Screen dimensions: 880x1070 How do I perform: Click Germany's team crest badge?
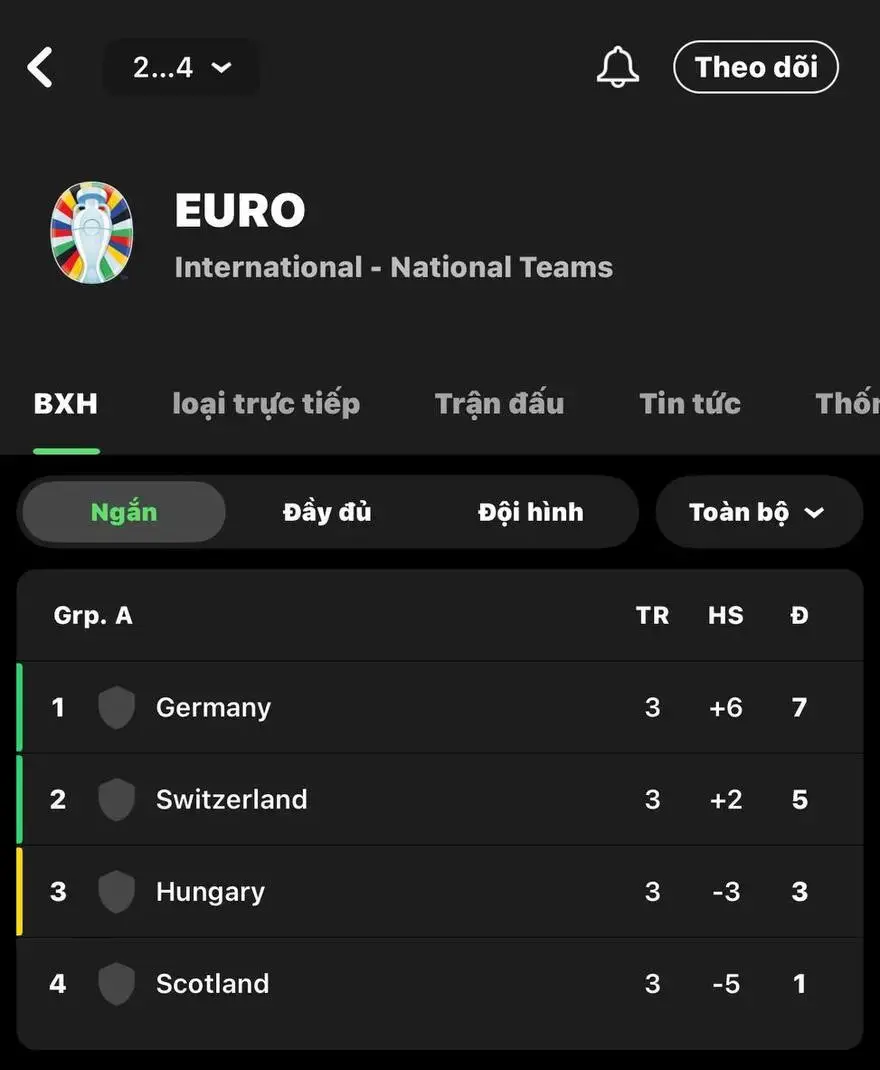click(x=116, y=707)
